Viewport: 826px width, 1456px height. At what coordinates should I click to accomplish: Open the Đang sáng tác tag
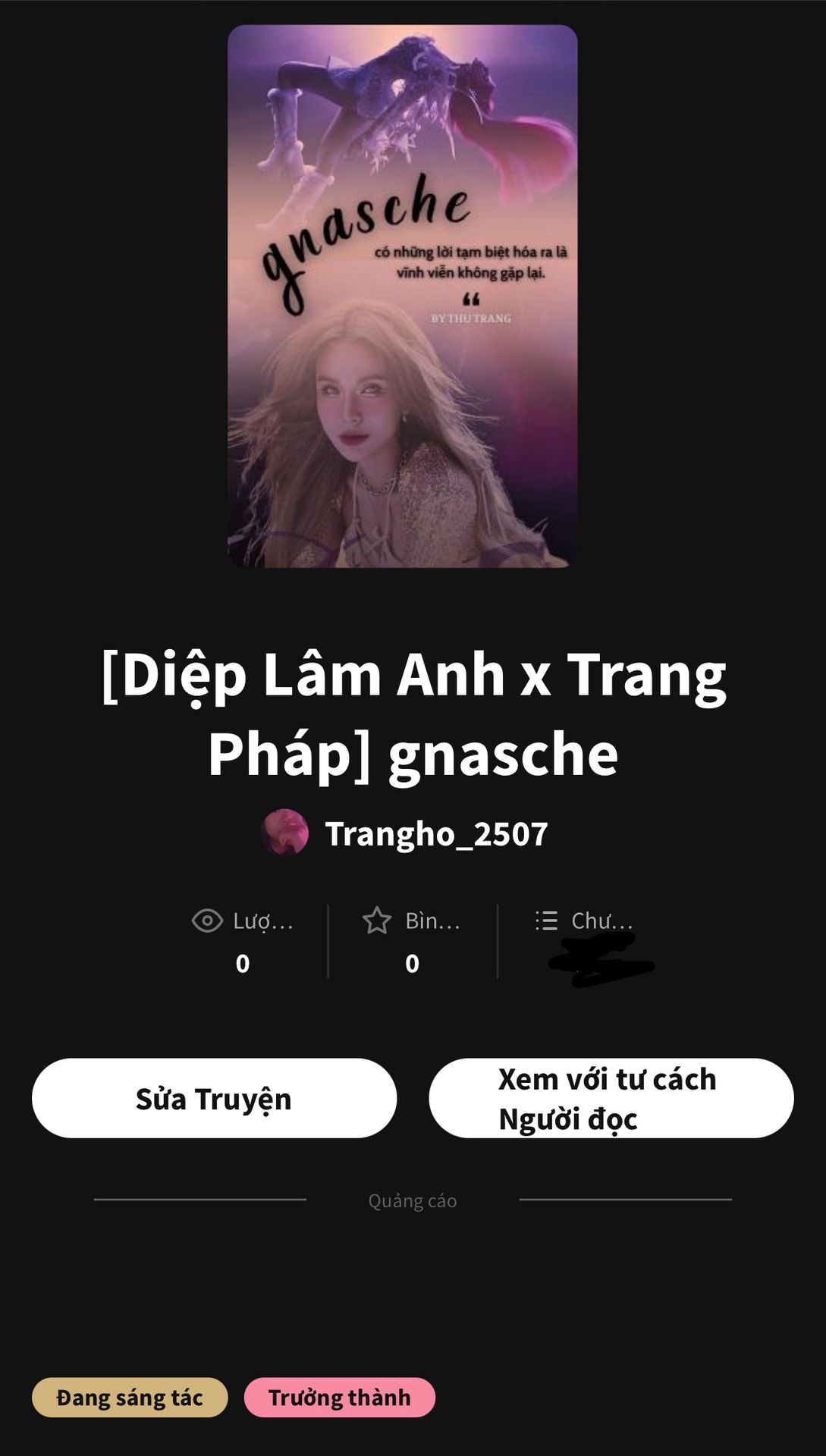[130, 1398]
